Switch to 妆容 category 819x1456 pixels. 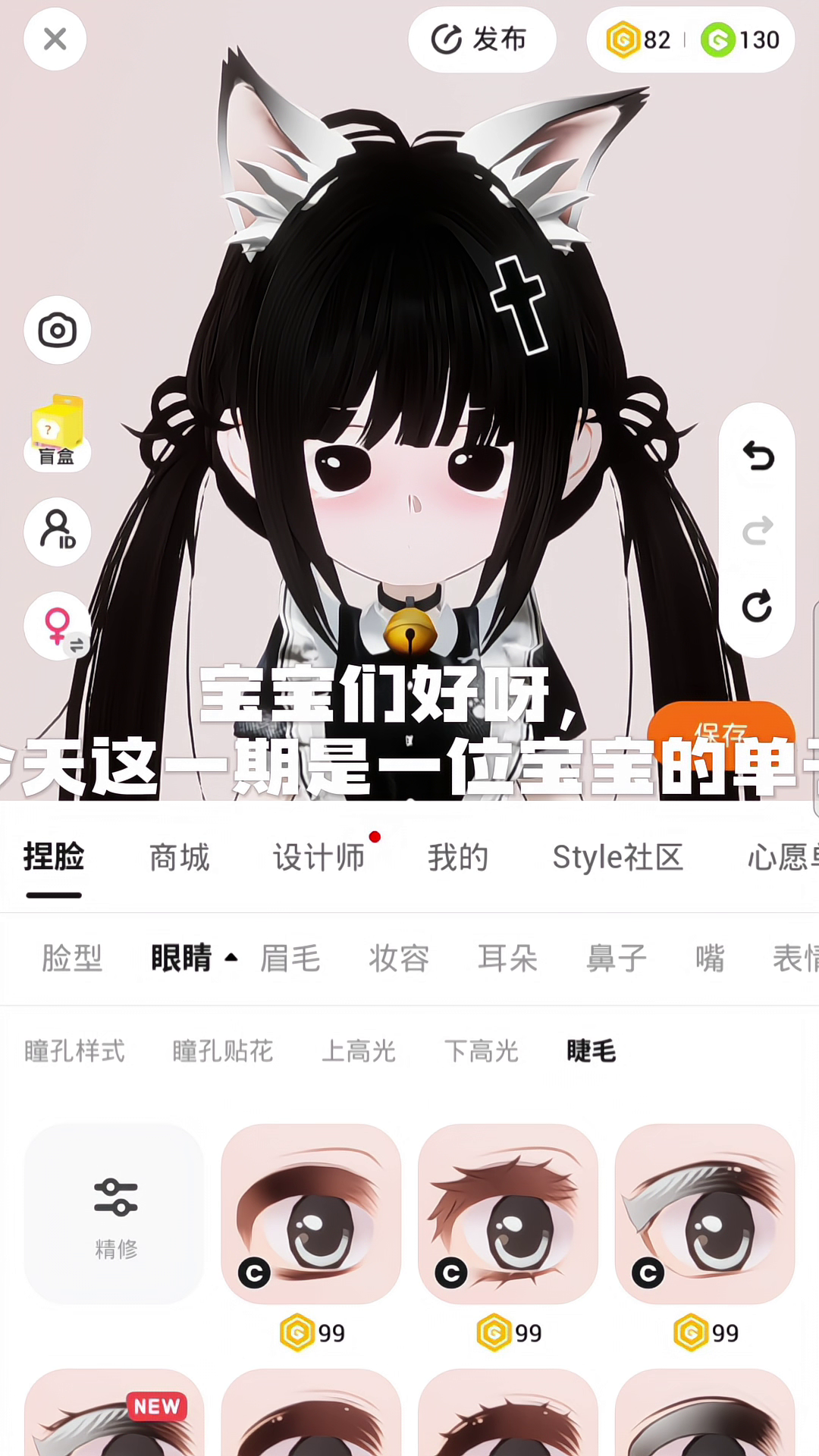click(399, 958)
